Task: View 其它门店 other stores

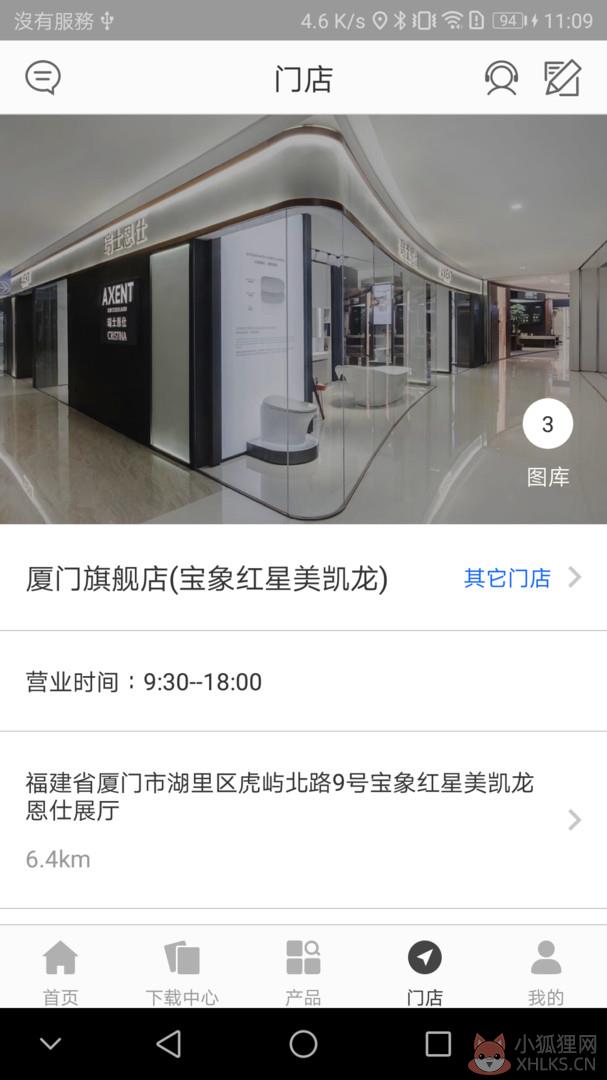Action: [x=523, y=577]
